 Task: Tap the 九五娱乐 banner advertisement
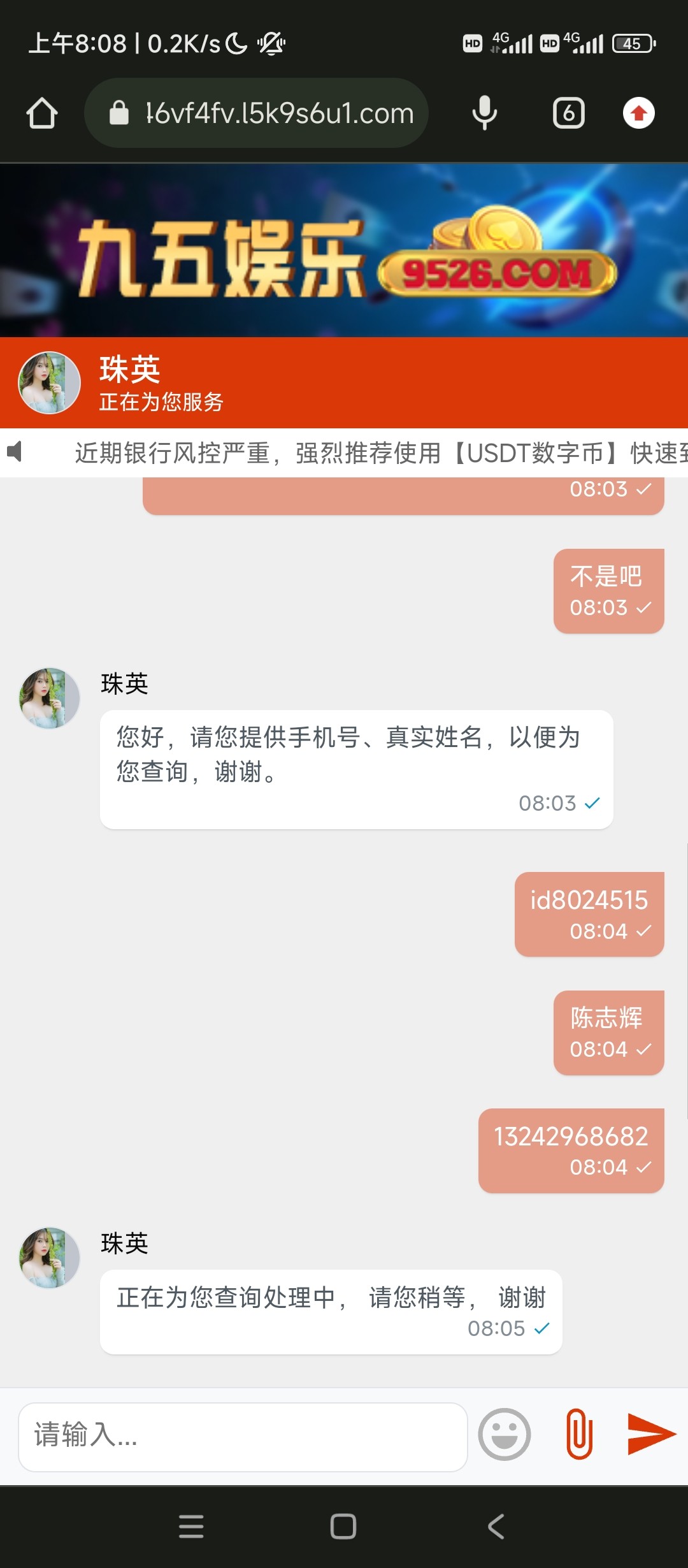344,250
